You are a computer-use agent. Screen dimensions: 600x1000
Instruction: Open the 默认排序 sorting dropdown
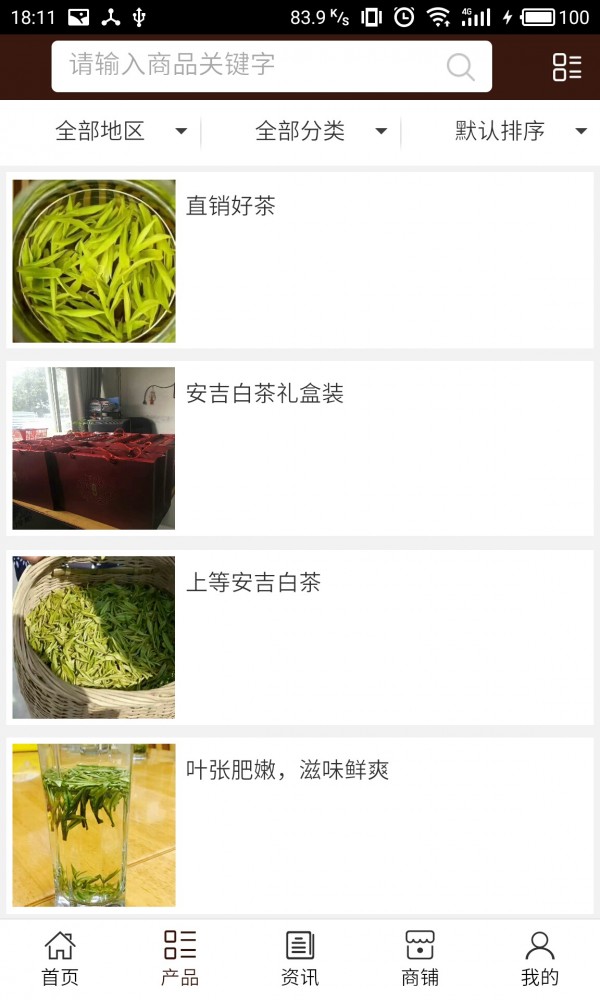pyautogui.click(x=520, y=131)
